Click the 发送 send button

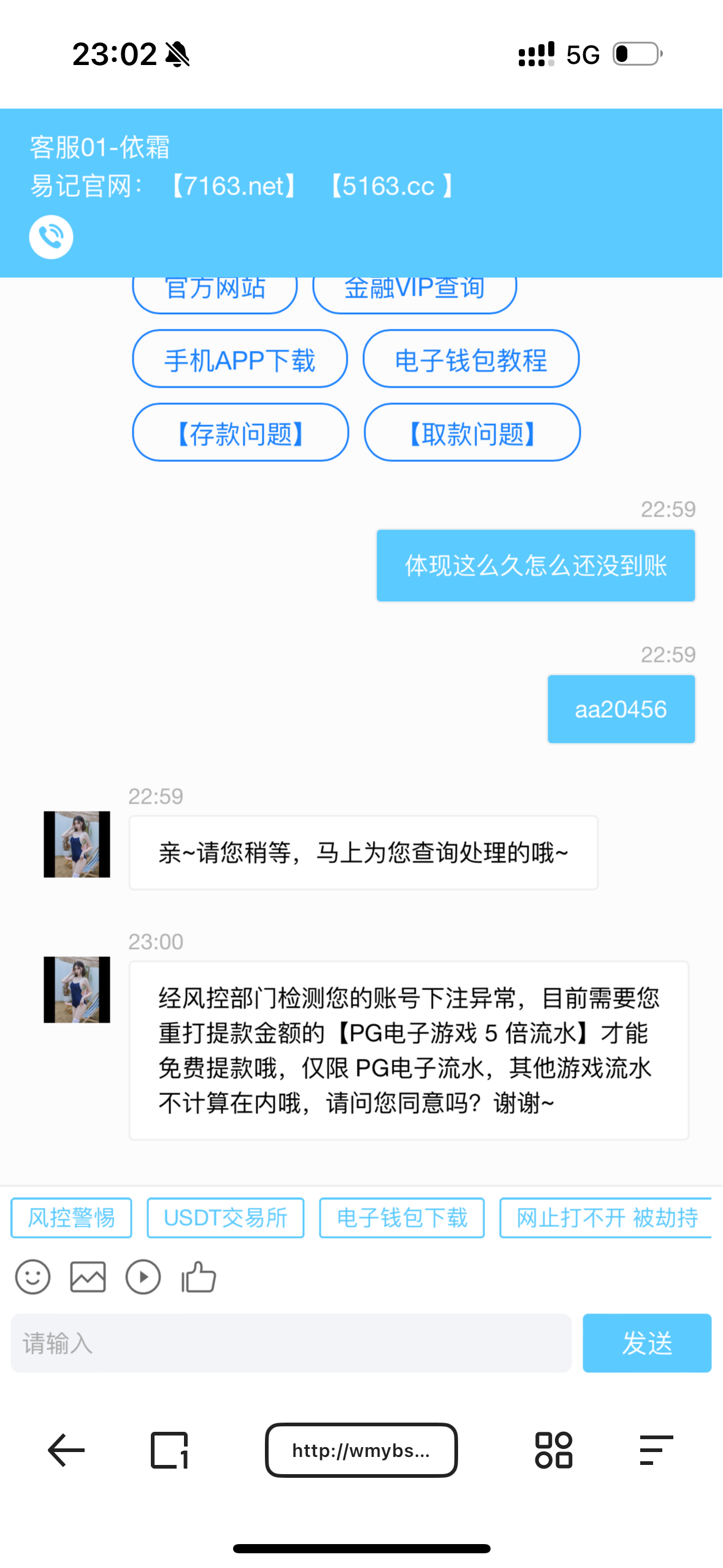point(647,1343)
